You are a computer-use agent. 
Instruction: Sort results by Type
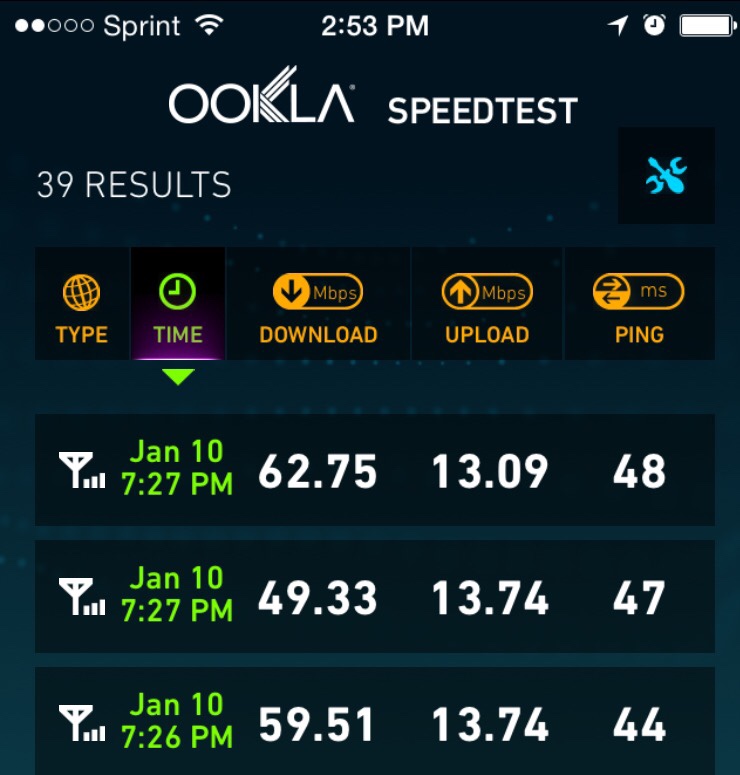82,305
